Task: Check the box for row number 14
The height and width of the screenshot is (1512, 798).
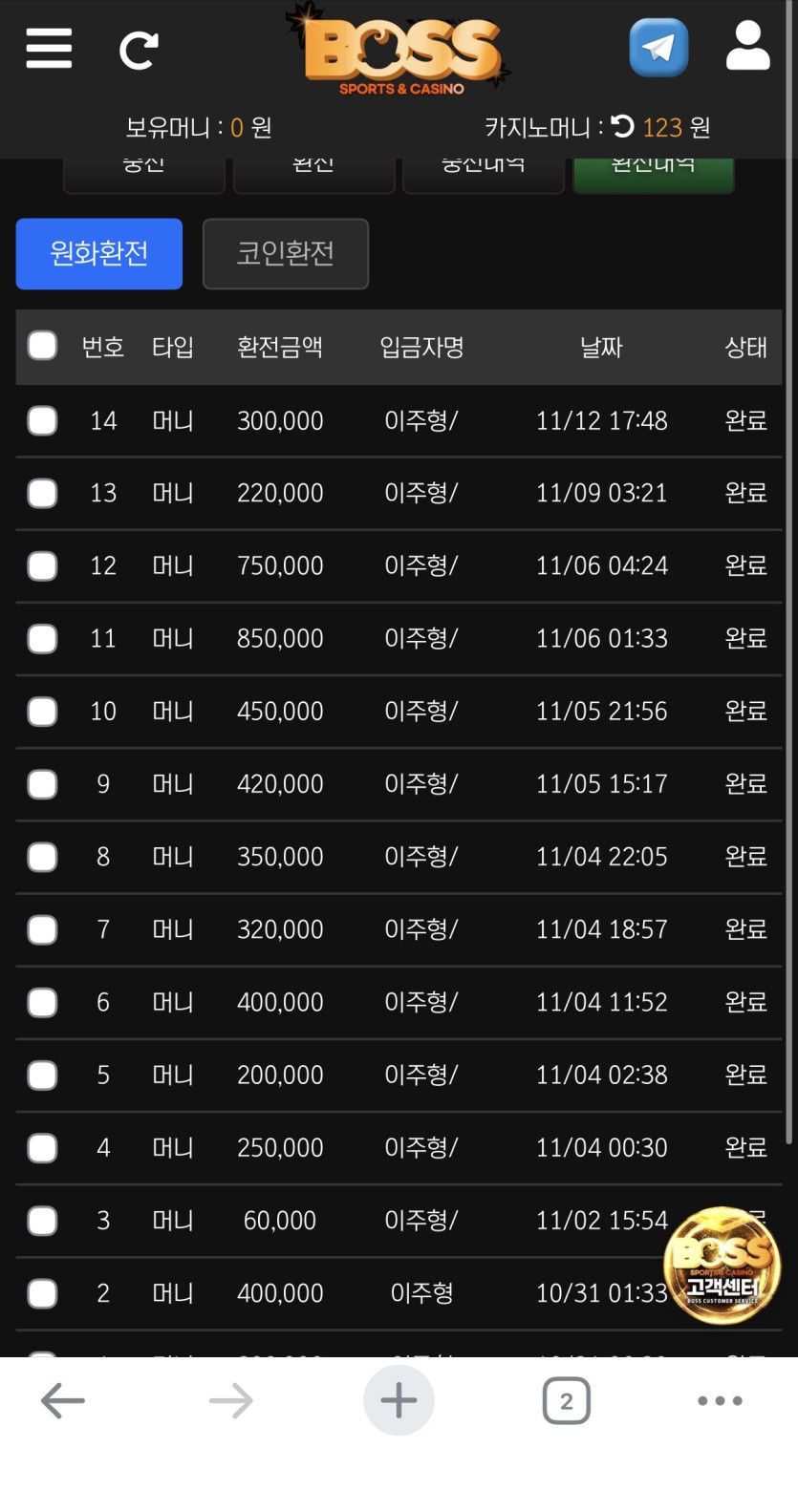Action: pos(42,420)
